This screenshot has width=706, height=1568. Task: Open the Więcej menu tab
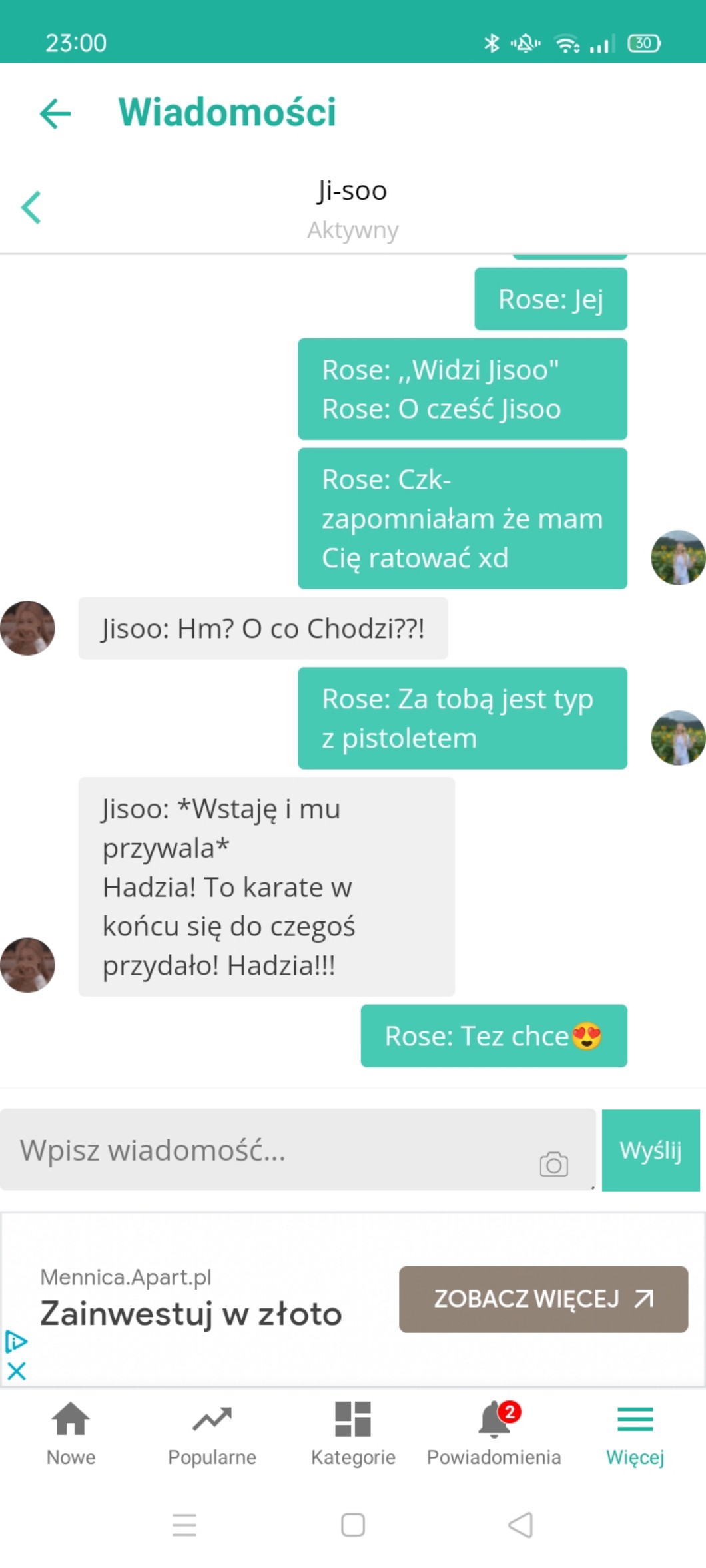(x=635, y=1432)
